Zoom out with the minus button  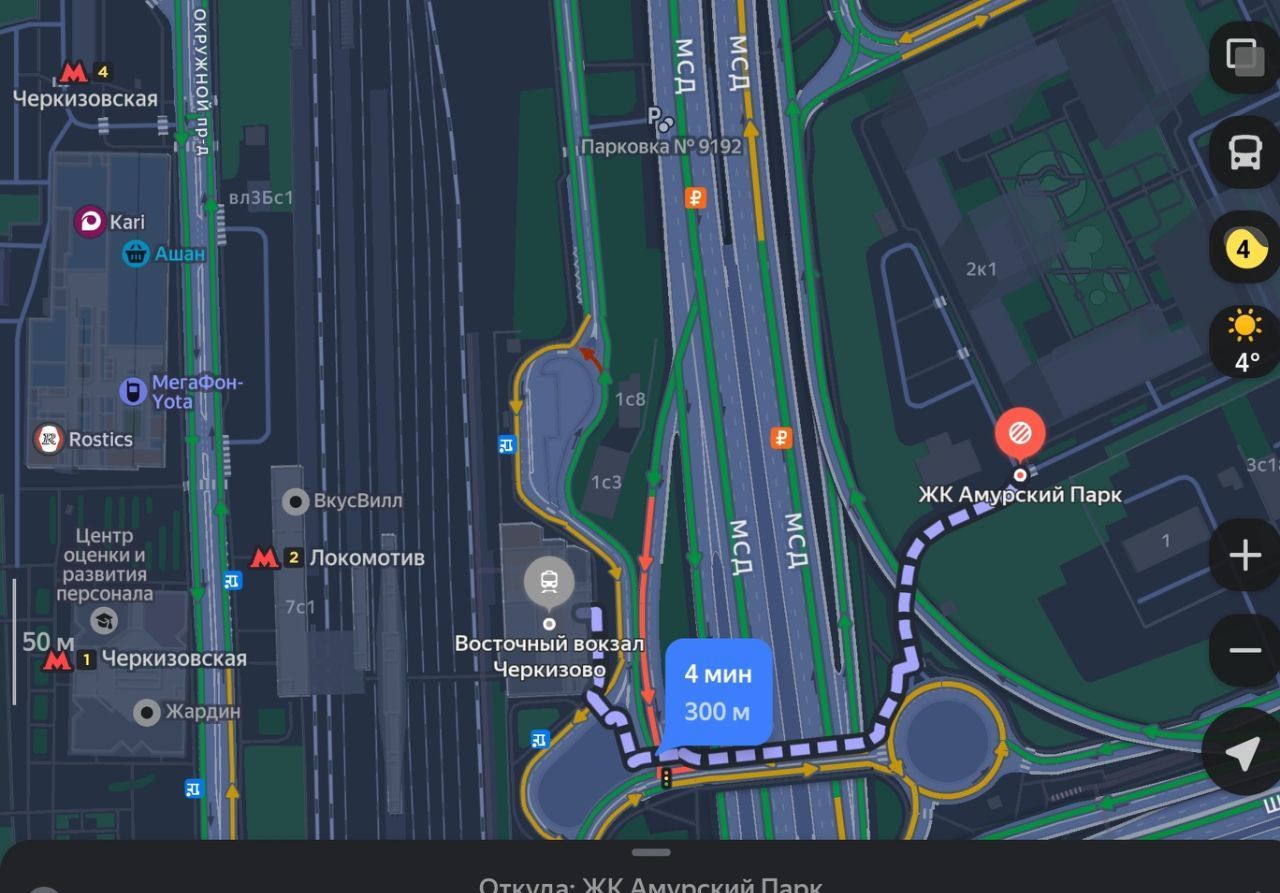tap(1244, 650)
